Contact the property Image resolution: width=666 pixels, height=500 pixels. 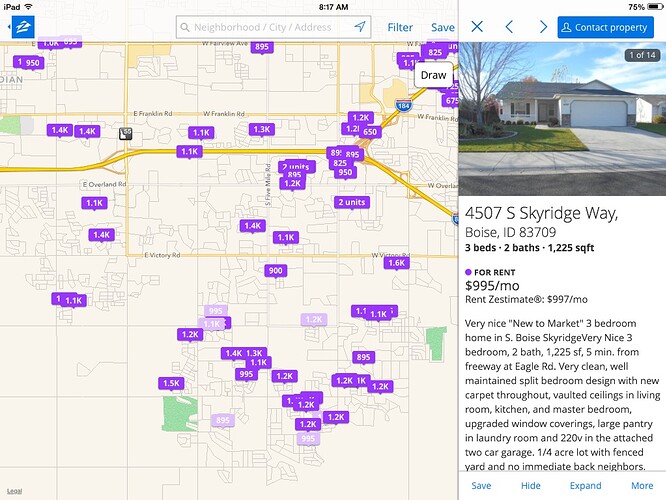(x=611, y=27)
